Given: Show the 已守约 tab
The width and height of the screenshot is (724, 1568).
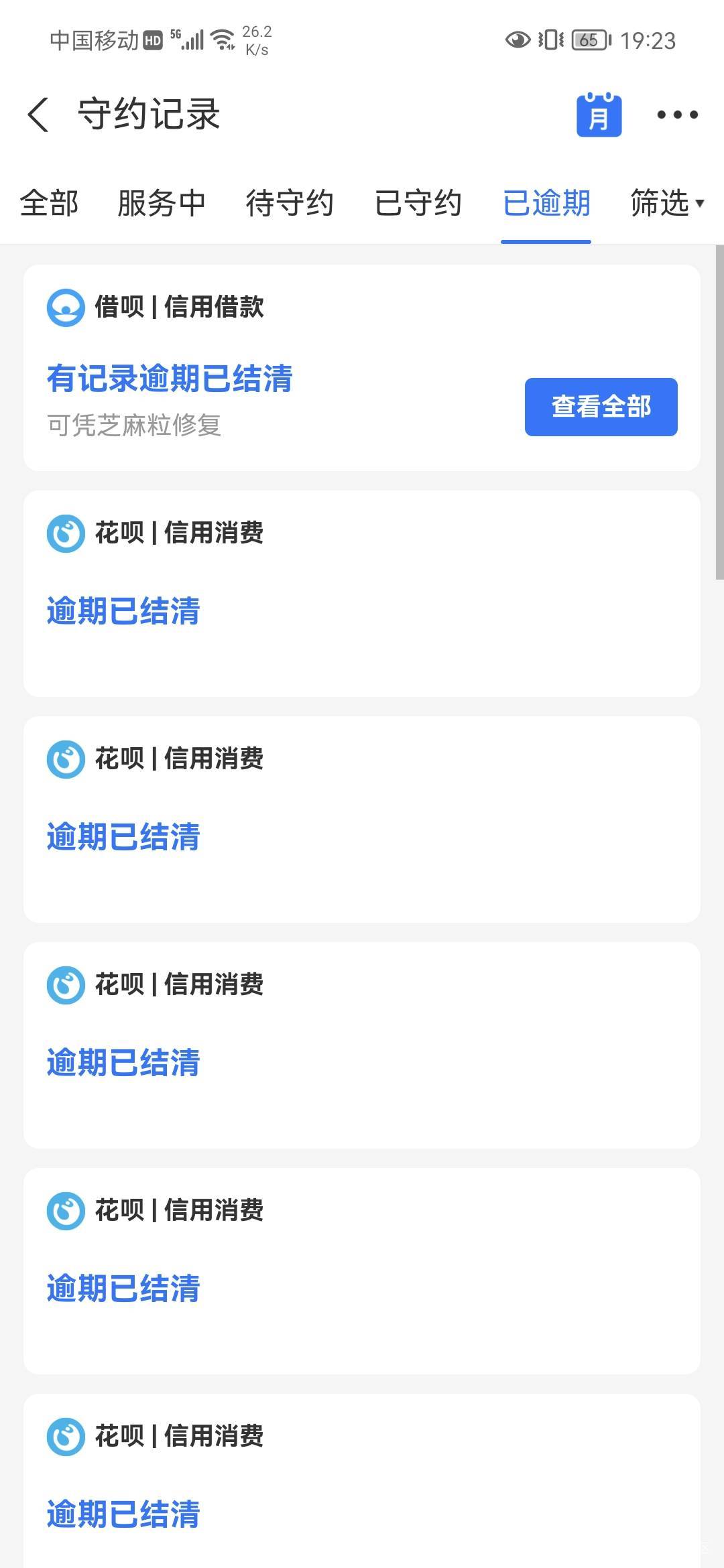Looking at the screenshot, I should pyautogui.click(x=418, y=203).
